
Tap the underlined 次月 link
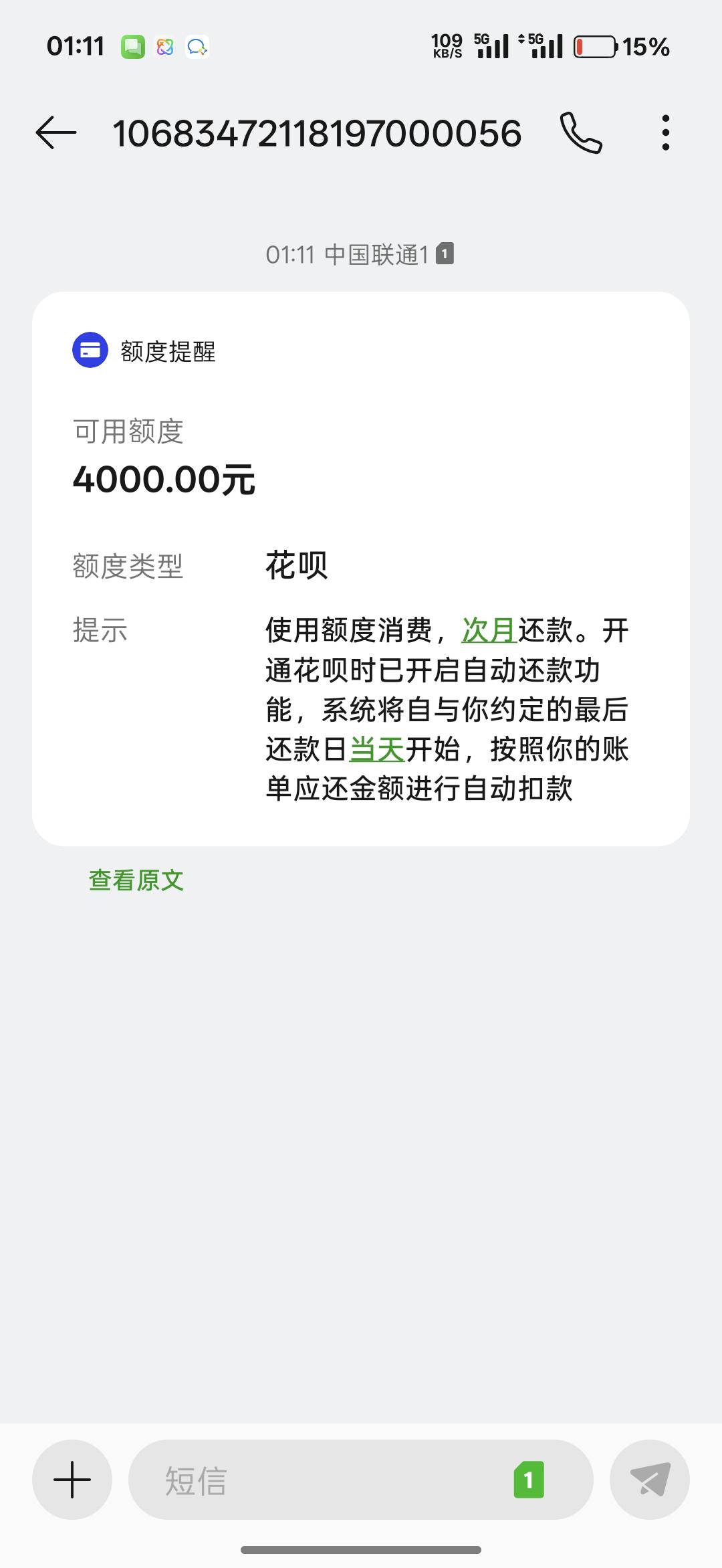(489, 630)
